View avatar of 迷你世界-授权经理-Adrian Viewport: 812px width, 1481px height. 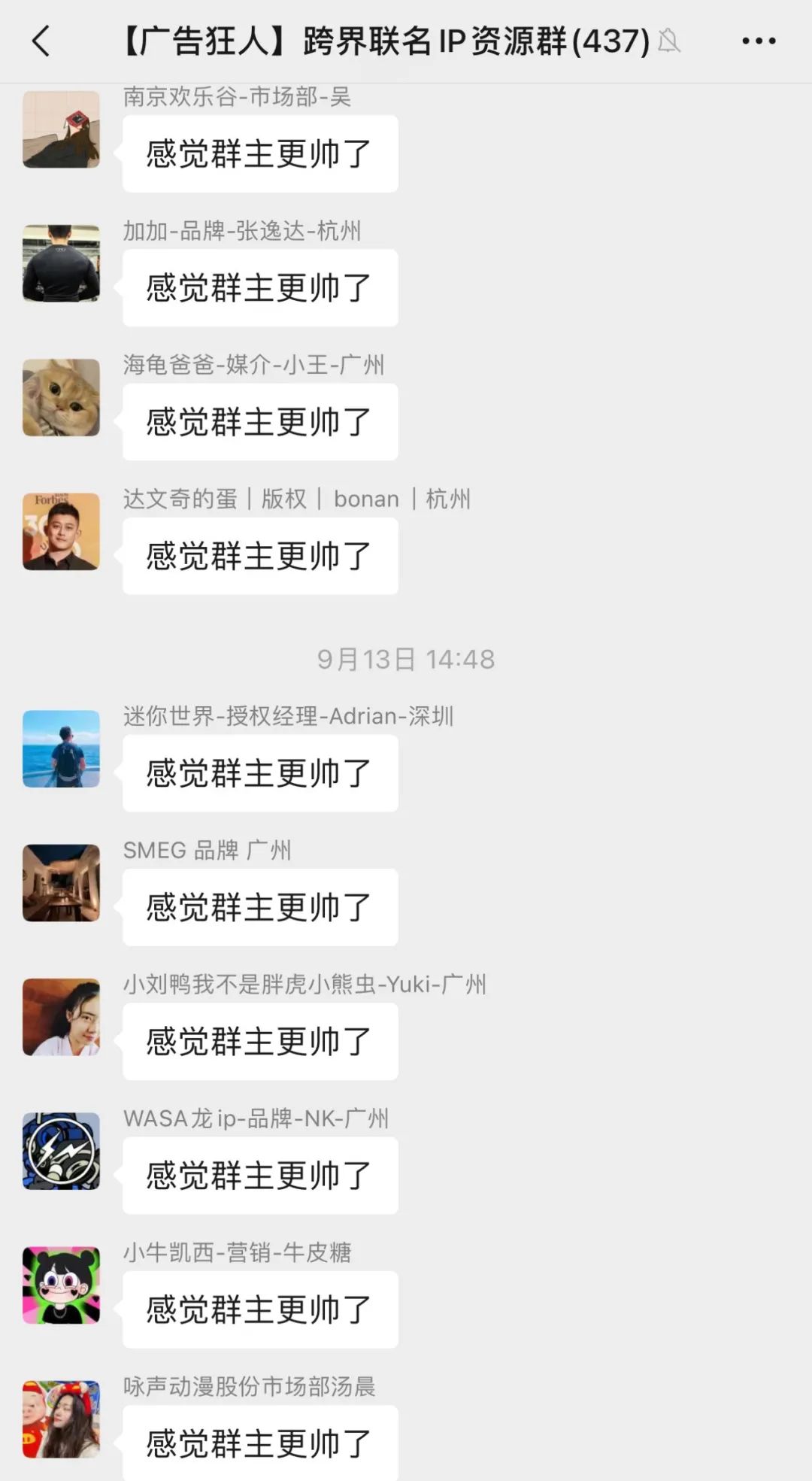pos(61,748)
